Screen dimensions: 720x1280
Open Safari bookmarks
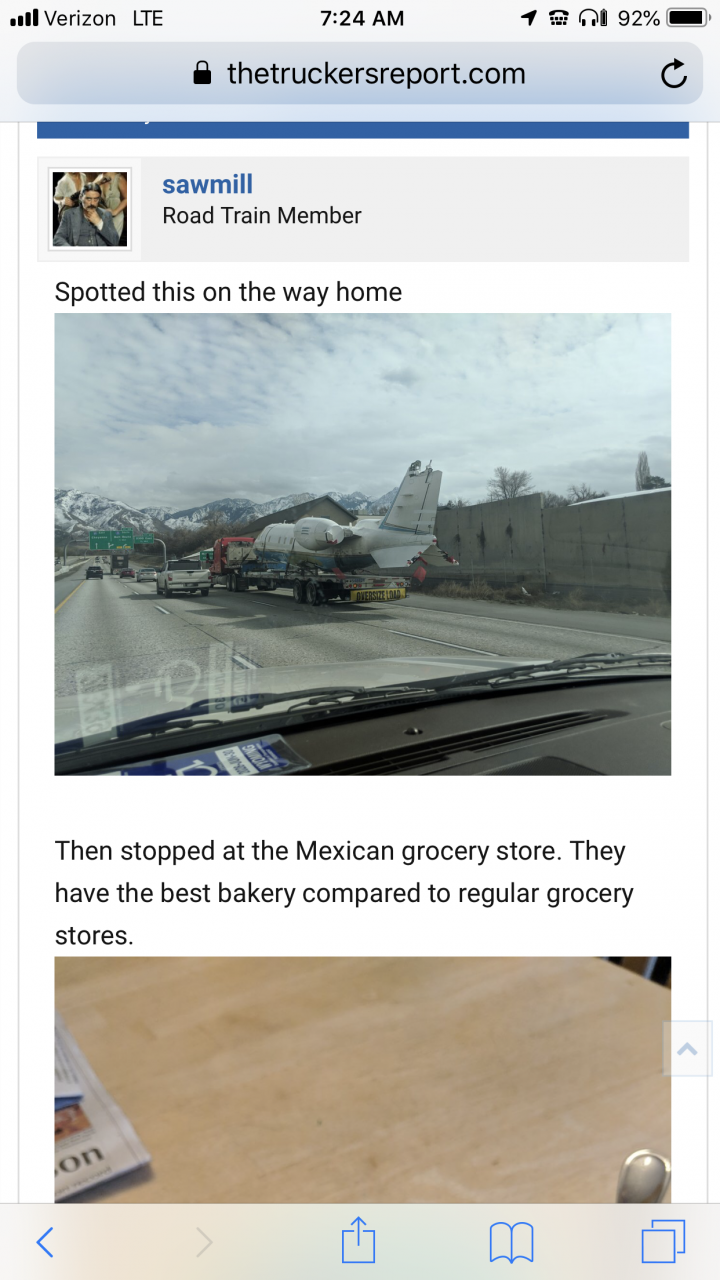click(x=511, y=1242)
